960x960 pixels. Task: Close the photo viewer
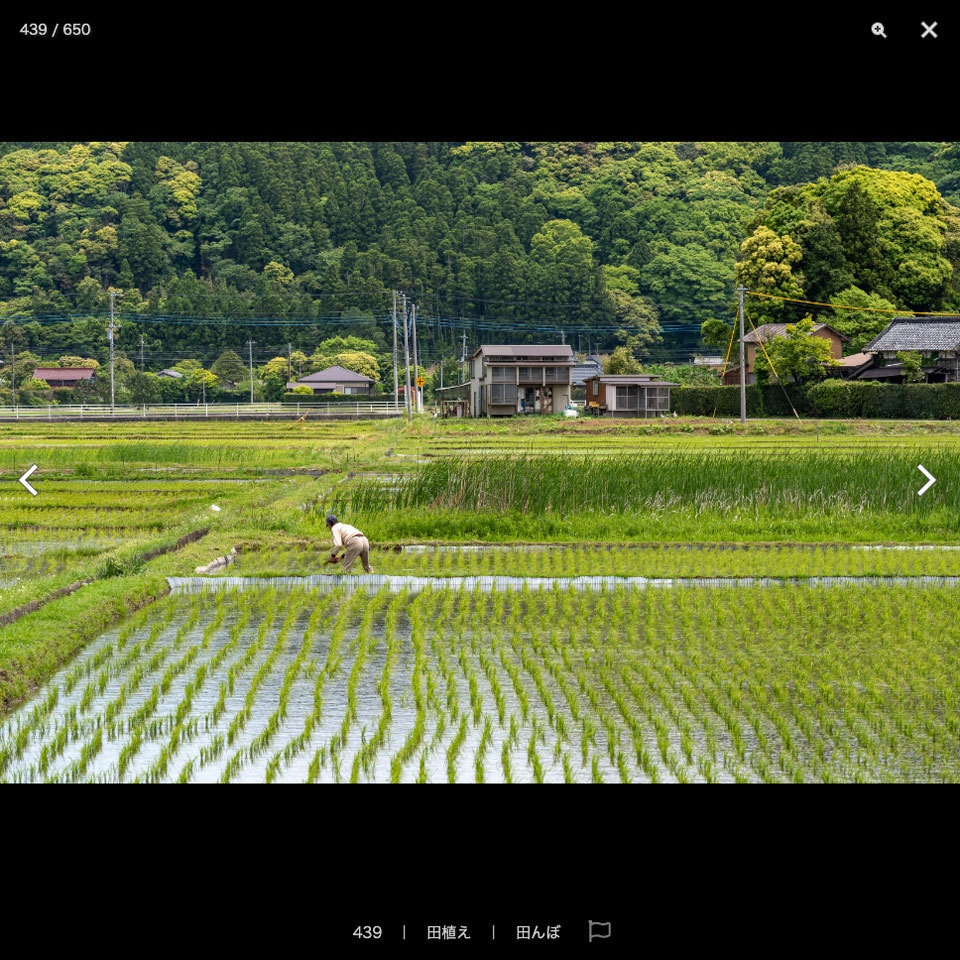pos(929,30)
